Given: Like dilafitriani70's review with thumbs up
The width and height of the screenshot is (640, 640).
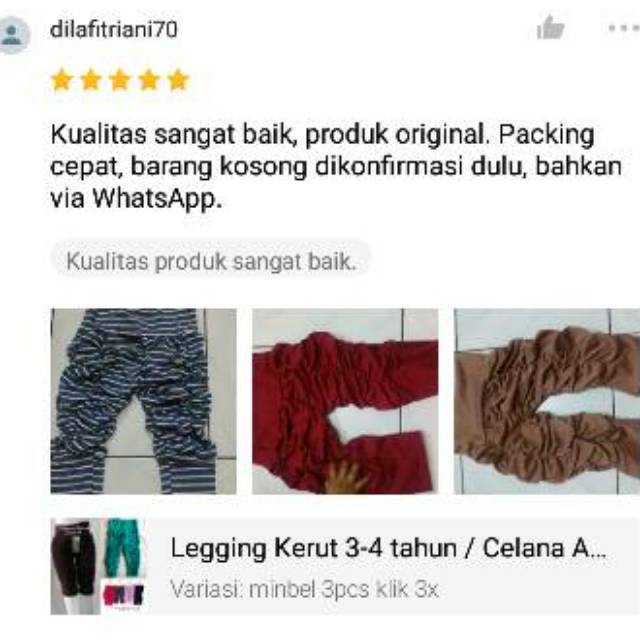Looking at the screenshot, I should click(550, 28).
